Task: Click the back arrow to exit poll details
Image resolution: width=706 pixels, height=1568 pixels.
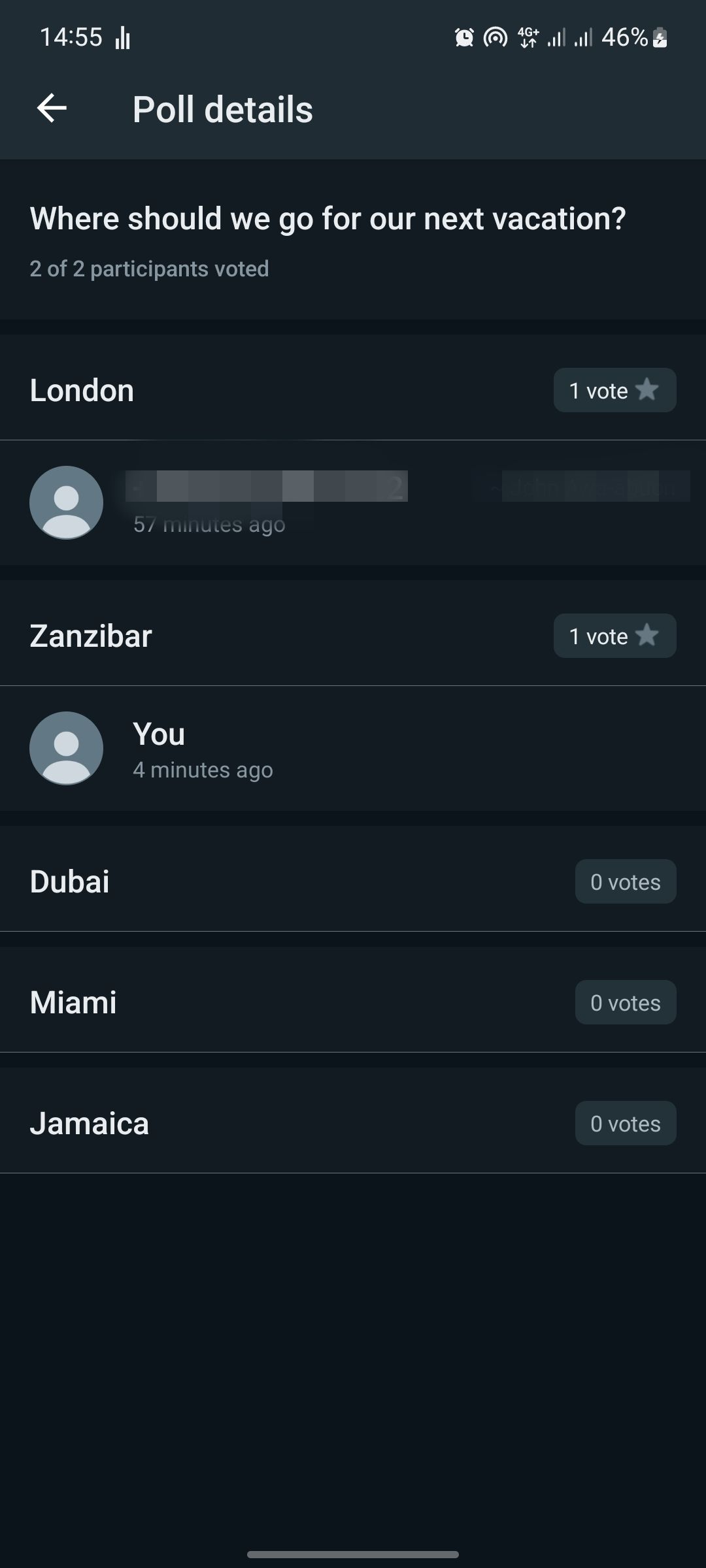Action: pos(51,108)
